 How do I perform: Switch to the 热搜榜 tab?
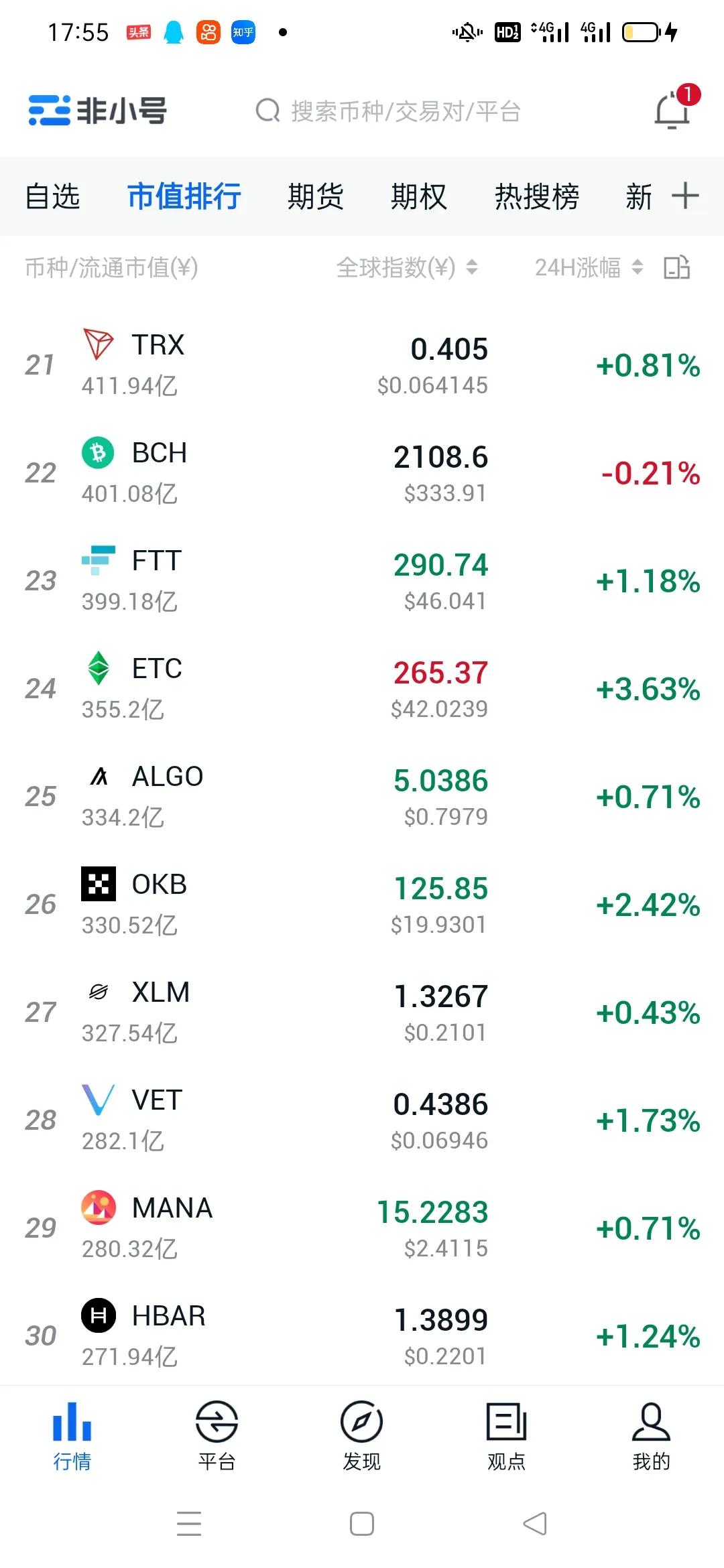pos(536,197)
